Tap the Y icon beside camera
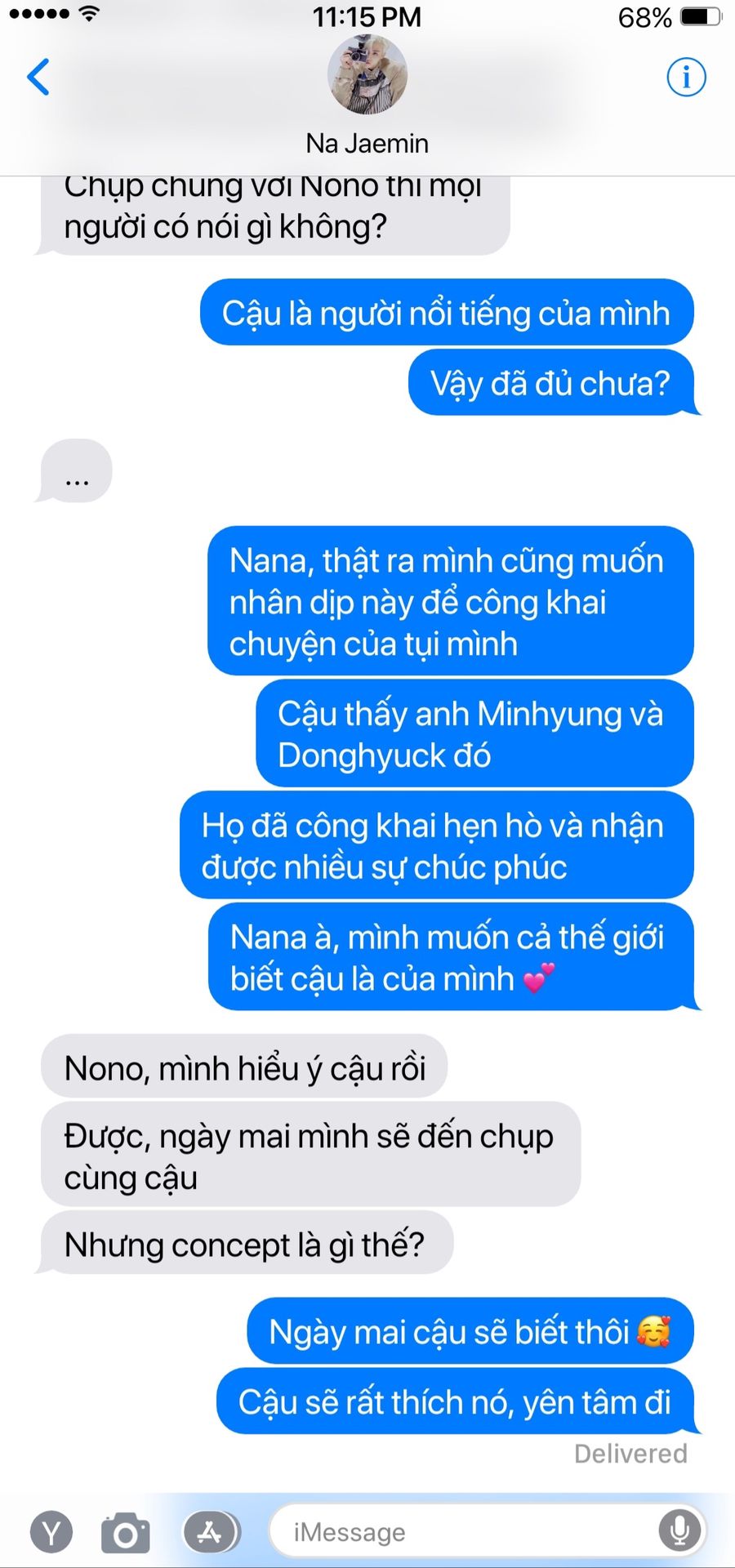 [51, 1532]
